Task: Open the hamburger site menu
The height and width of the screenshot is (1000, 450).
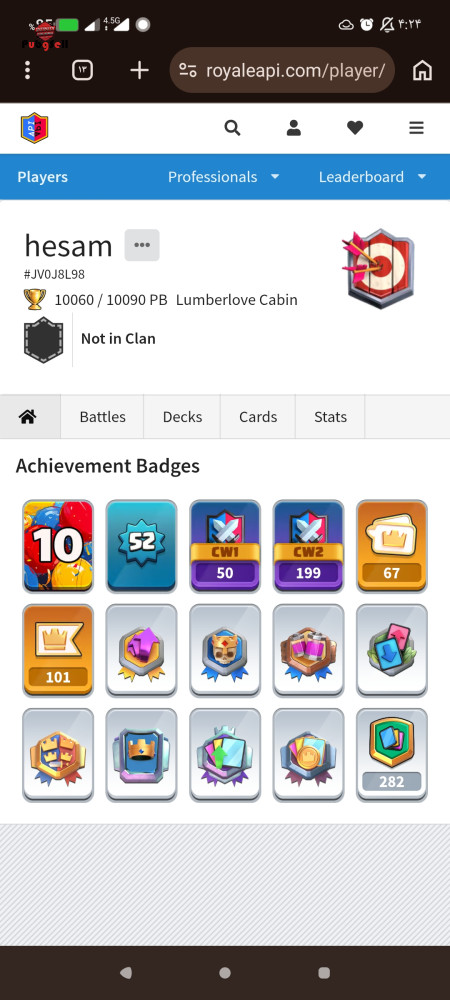Action: coord(416,128)
